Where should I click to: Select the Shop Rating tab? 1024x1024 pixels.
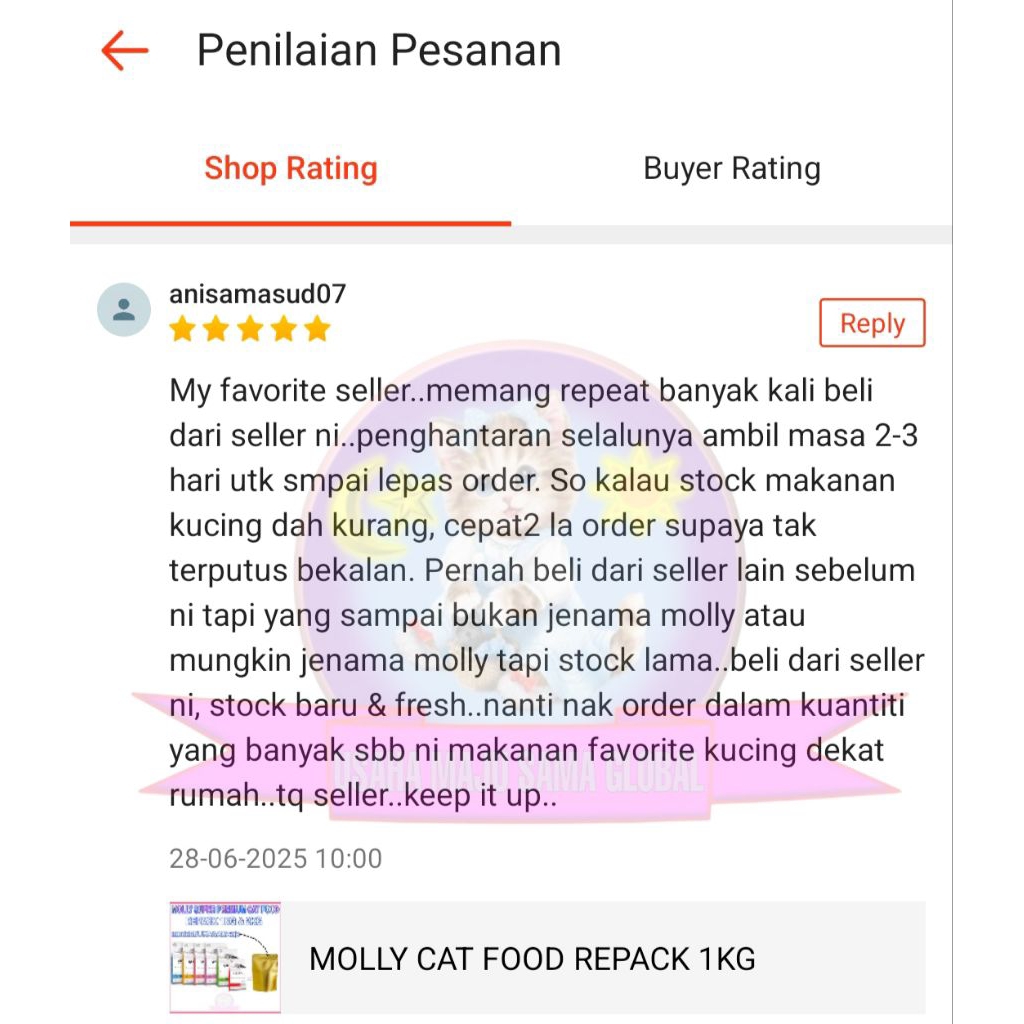(291, 169)
